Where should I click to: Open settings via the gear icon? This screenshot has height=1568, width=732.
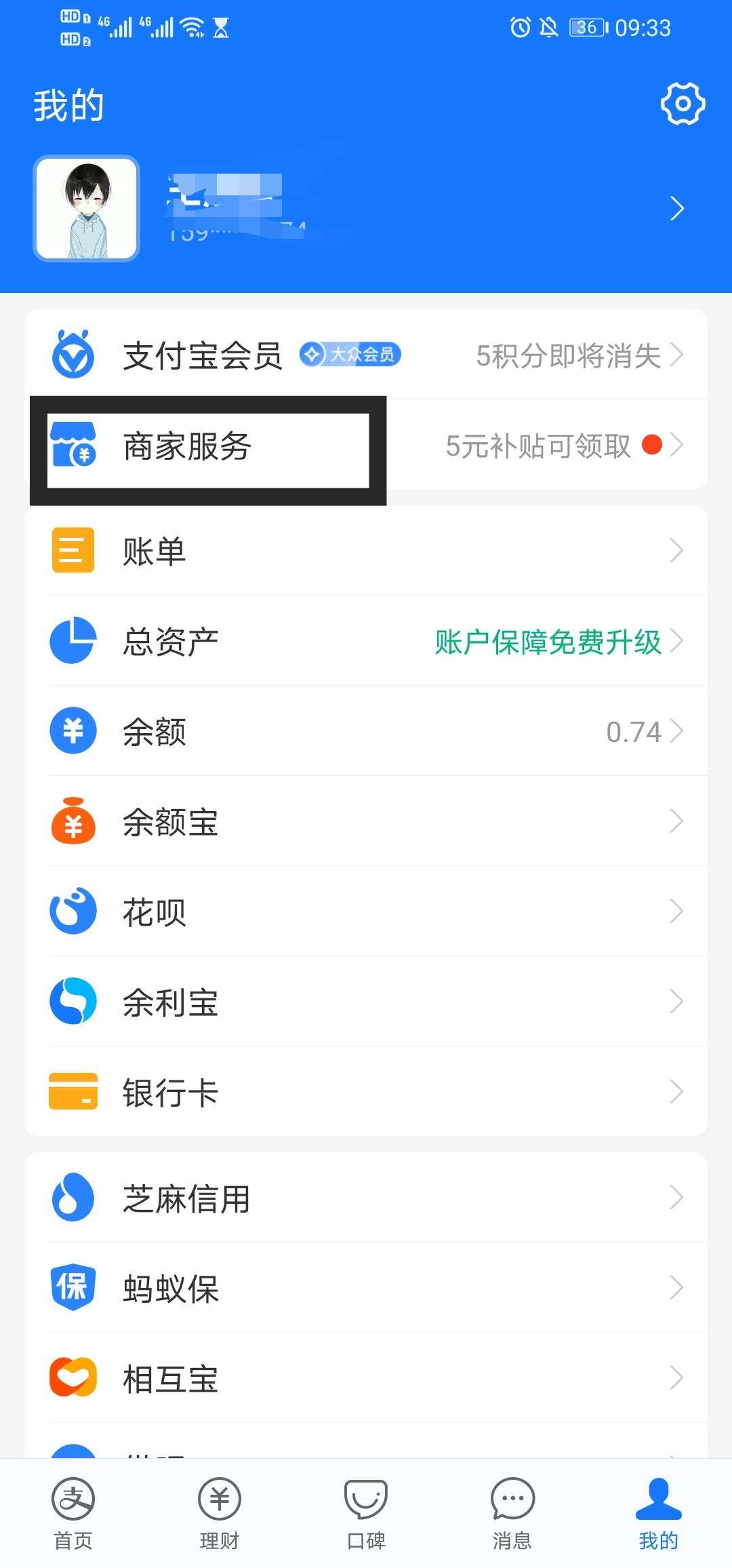pos(682,104)
